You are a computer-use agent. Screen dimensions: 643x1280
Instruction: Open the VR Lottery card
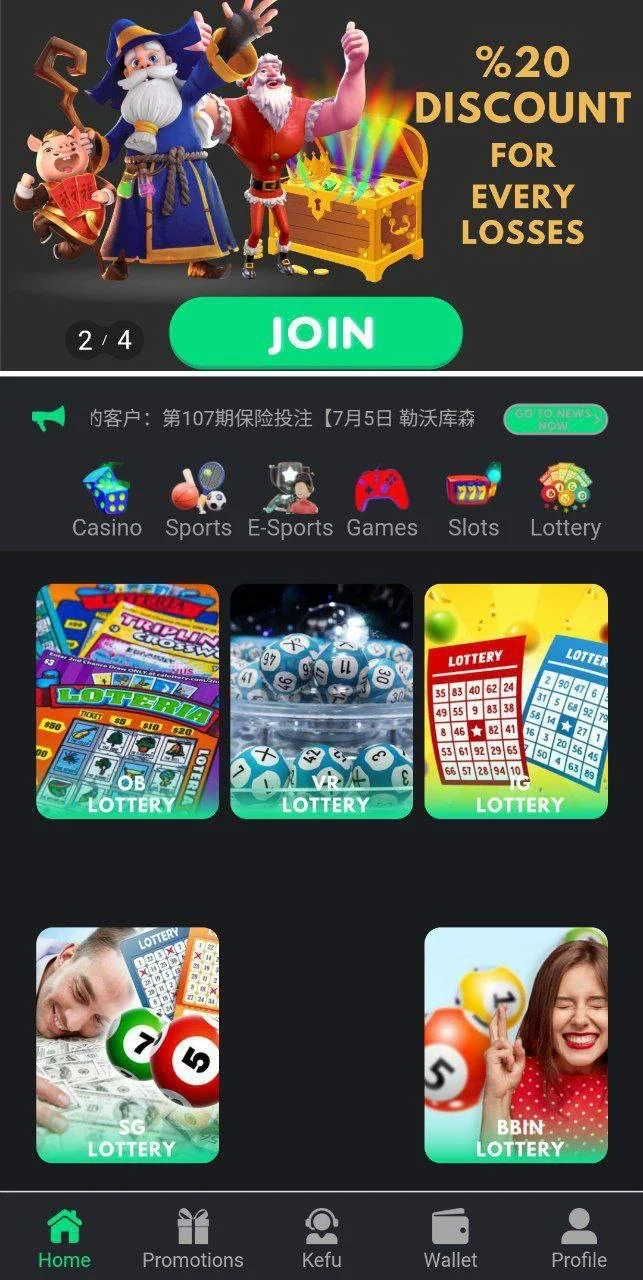point(322,701)
